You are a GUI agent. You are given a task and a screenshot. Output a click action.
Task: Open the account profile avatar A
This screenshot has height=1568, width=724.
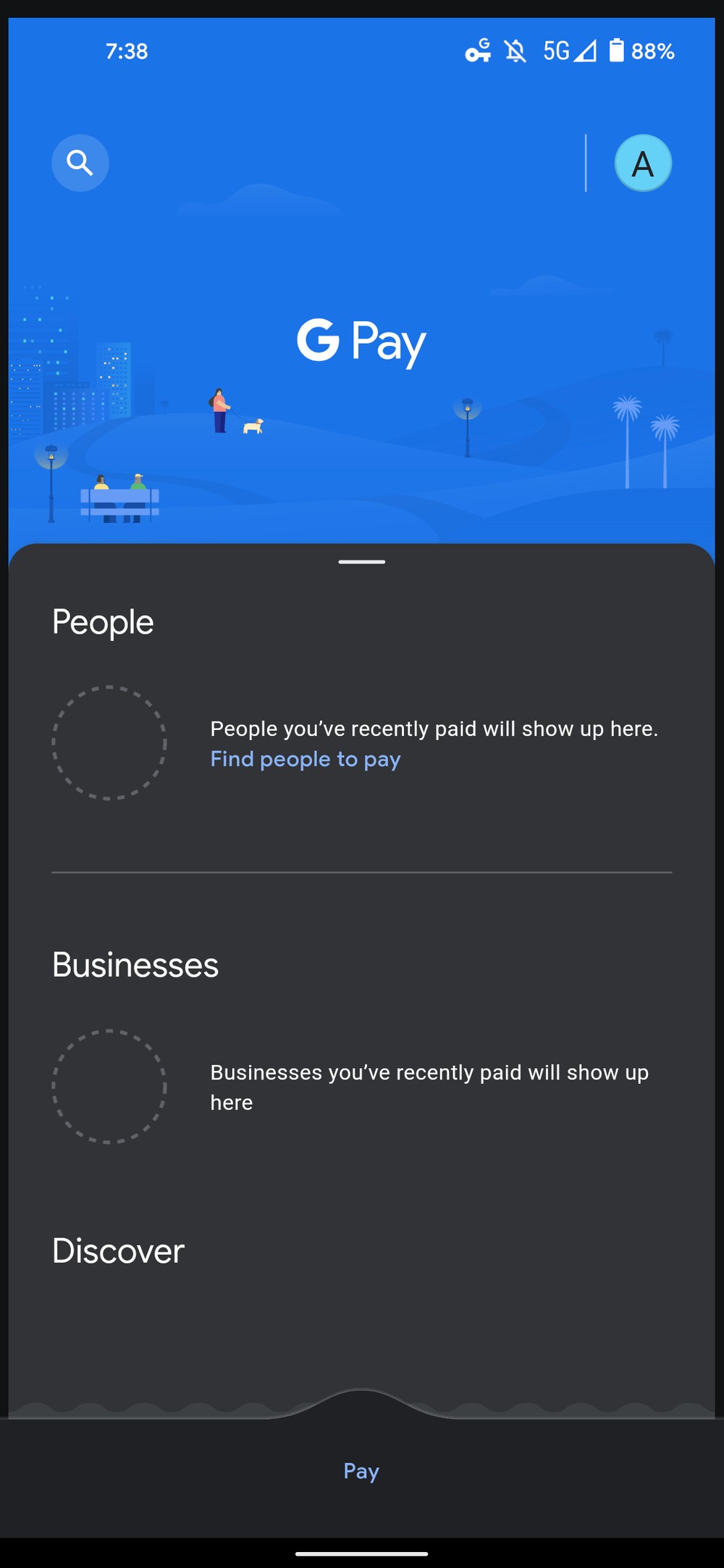pos(643,163)
